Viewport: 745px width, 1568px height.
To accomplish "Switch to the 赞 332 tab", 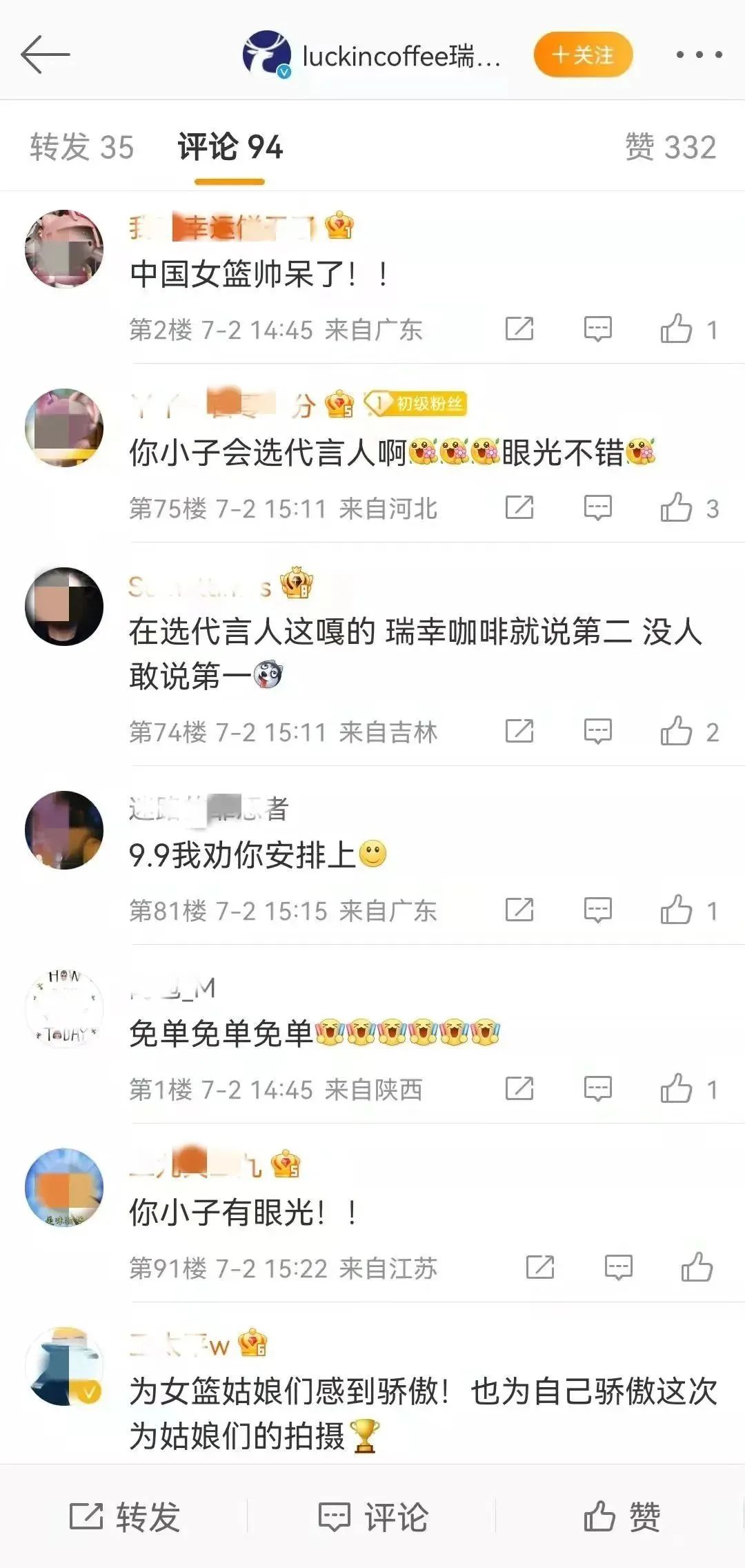I will [670, 147].
